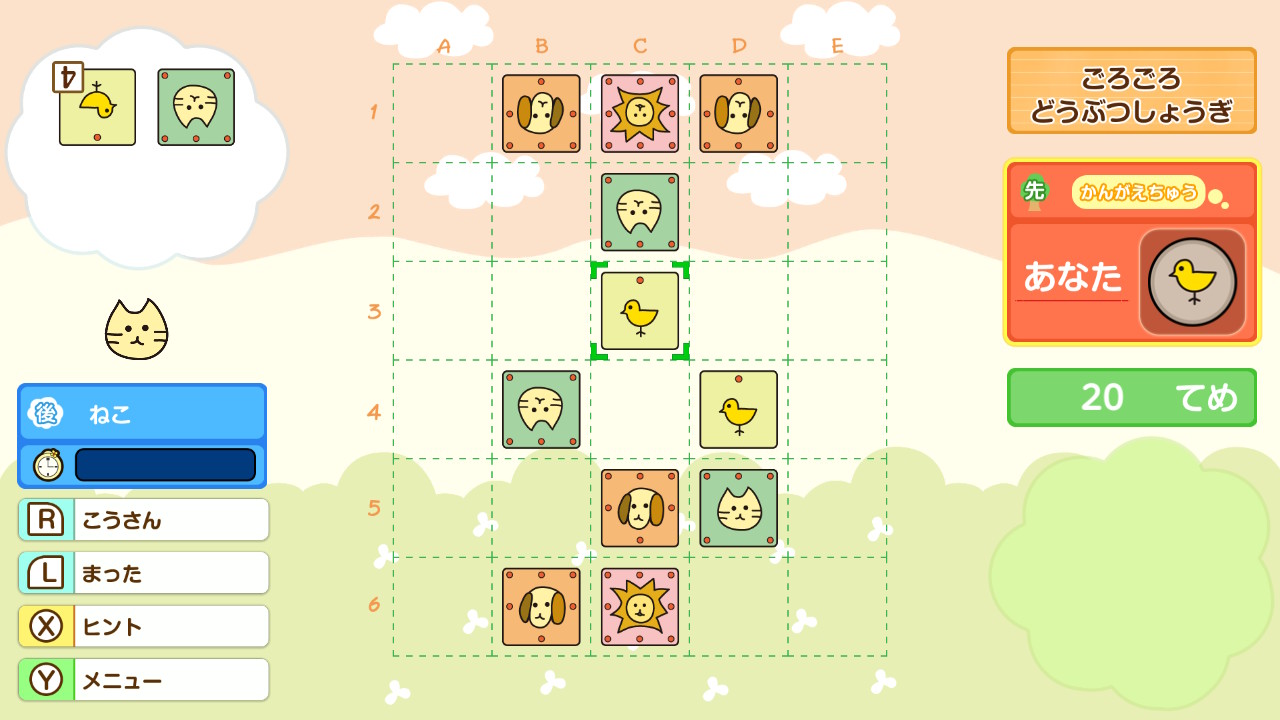1280x720 pixels.
Task: Tap the opponent's lion at C1
Action: tap(640, 113)
